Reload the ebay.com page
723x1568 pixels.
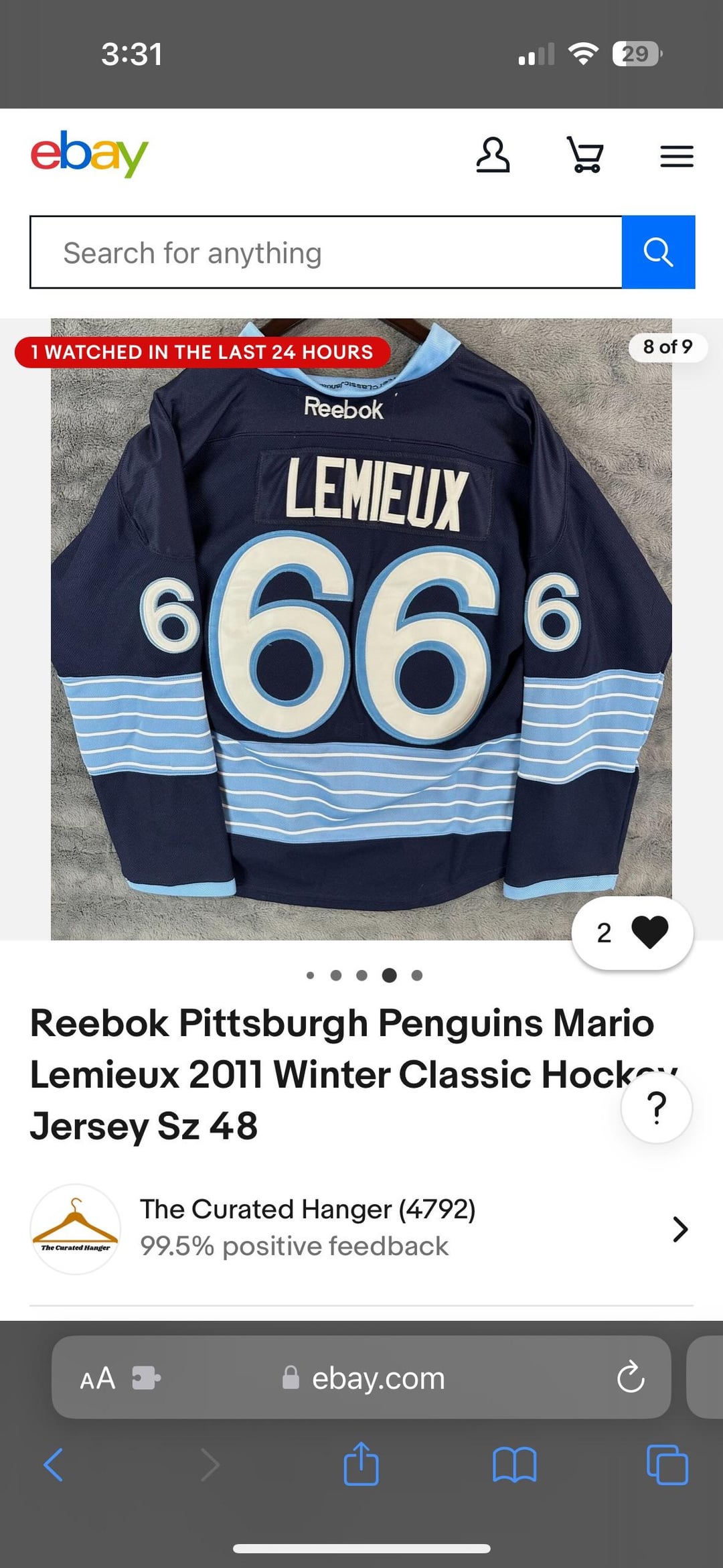630,1378
